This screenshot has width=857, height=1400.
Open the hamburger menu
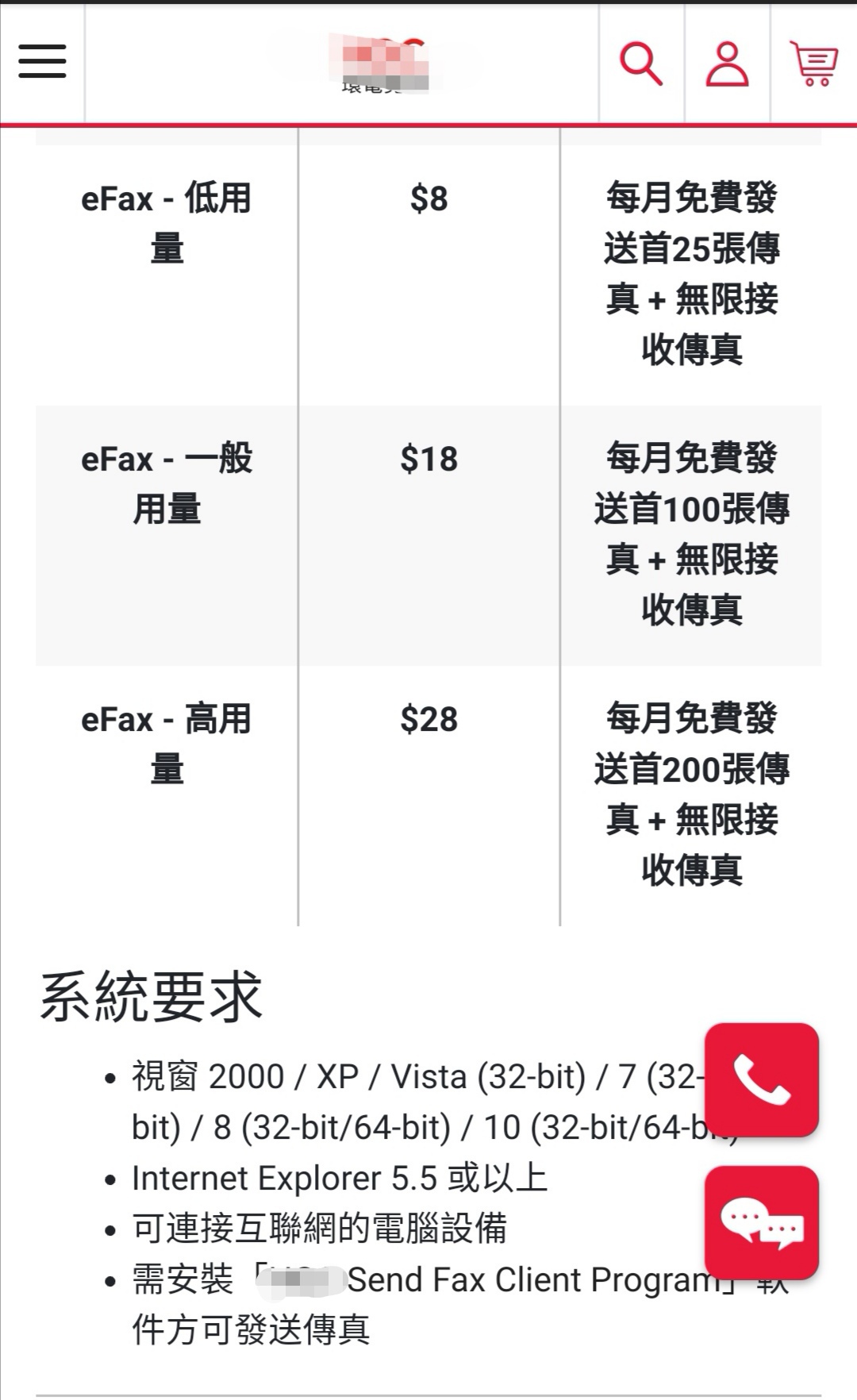pyautogui.click(x=42, y=61)
